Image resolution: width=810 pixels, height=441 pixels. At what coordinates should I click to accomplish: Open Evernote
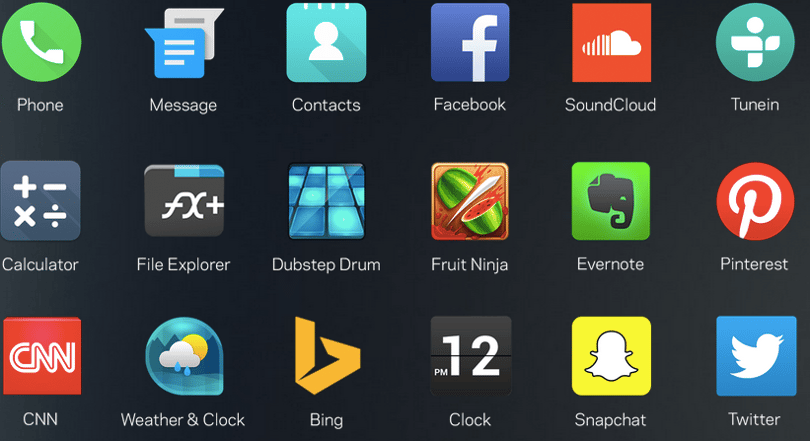(611, 200)
